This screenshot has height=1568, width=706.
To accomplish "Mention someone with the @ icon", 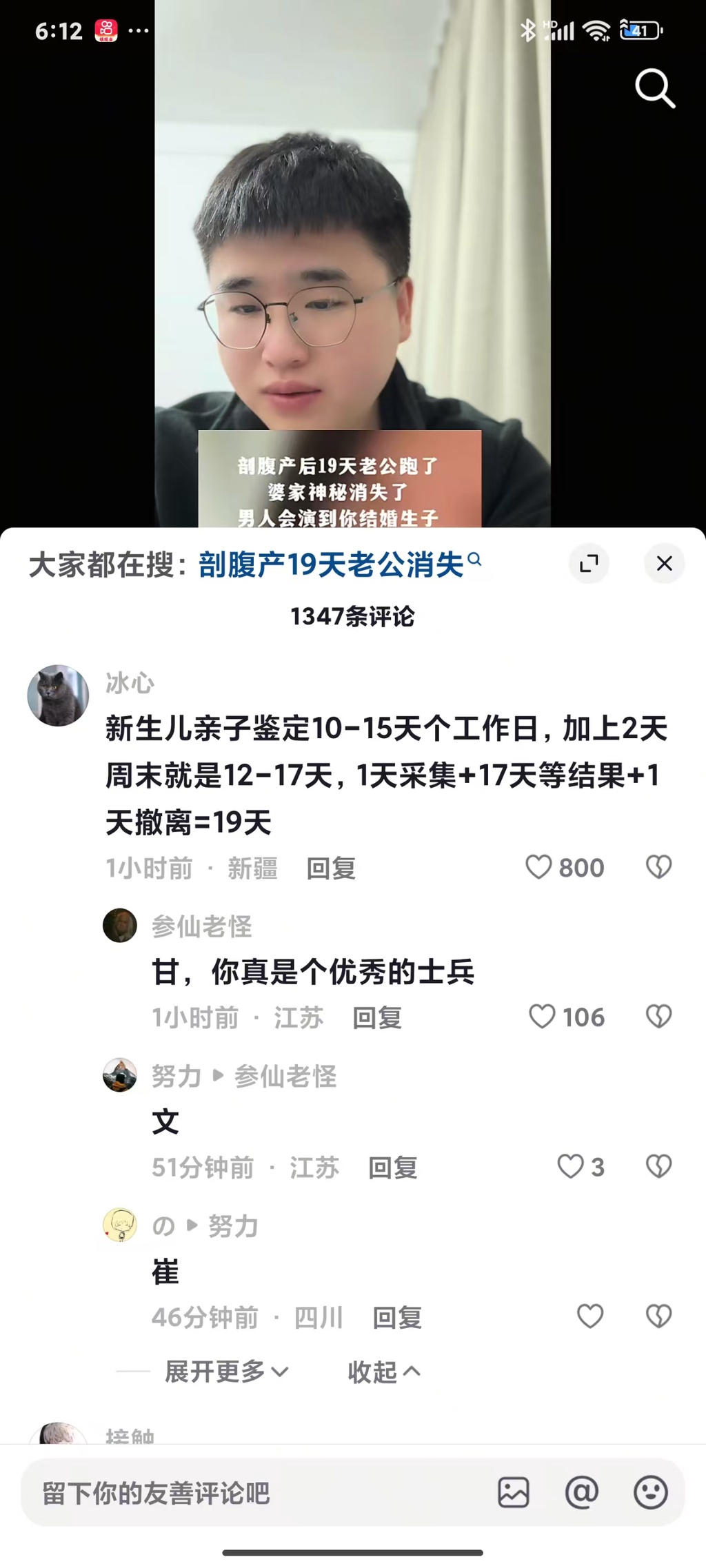I will click(x=581, y=1493).
